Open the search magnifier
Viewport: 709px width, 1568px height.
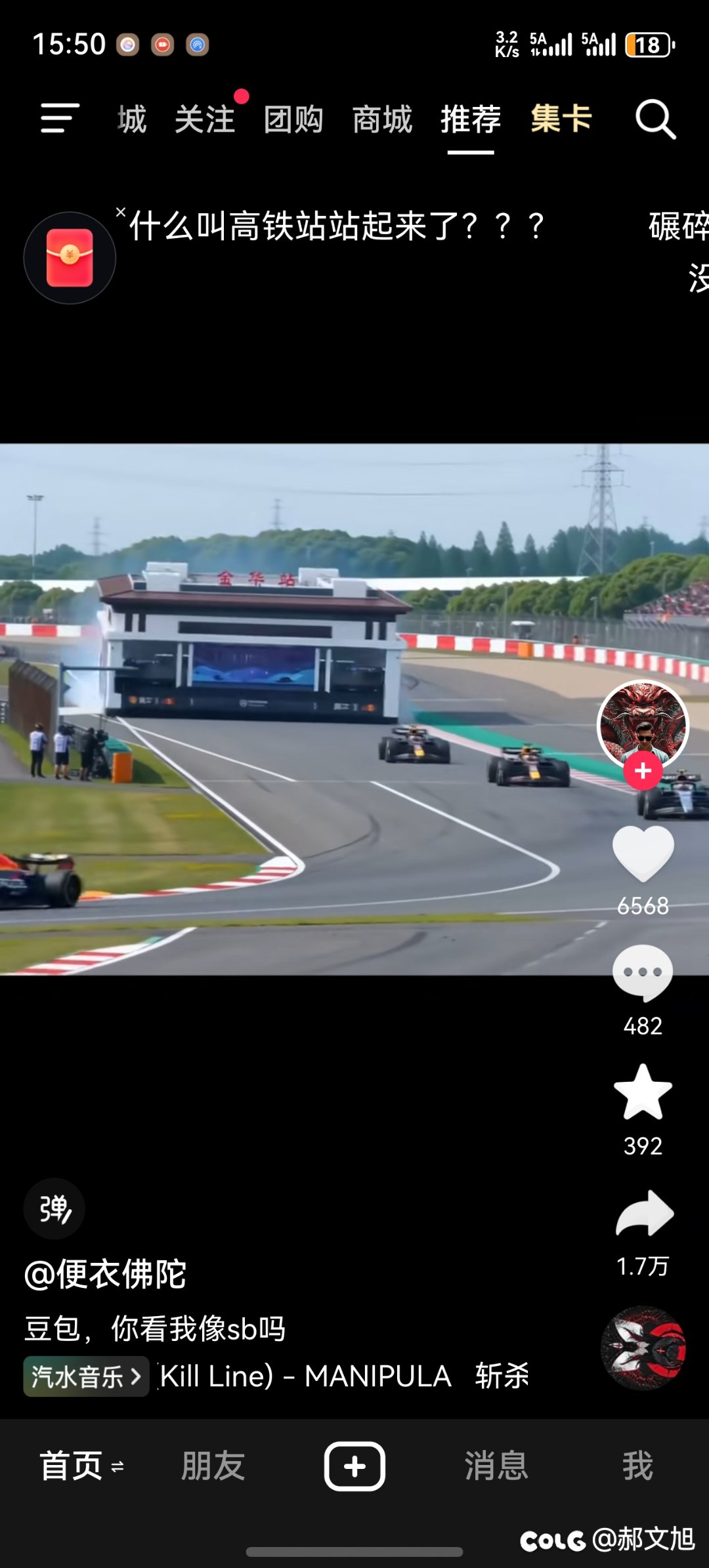655,119
